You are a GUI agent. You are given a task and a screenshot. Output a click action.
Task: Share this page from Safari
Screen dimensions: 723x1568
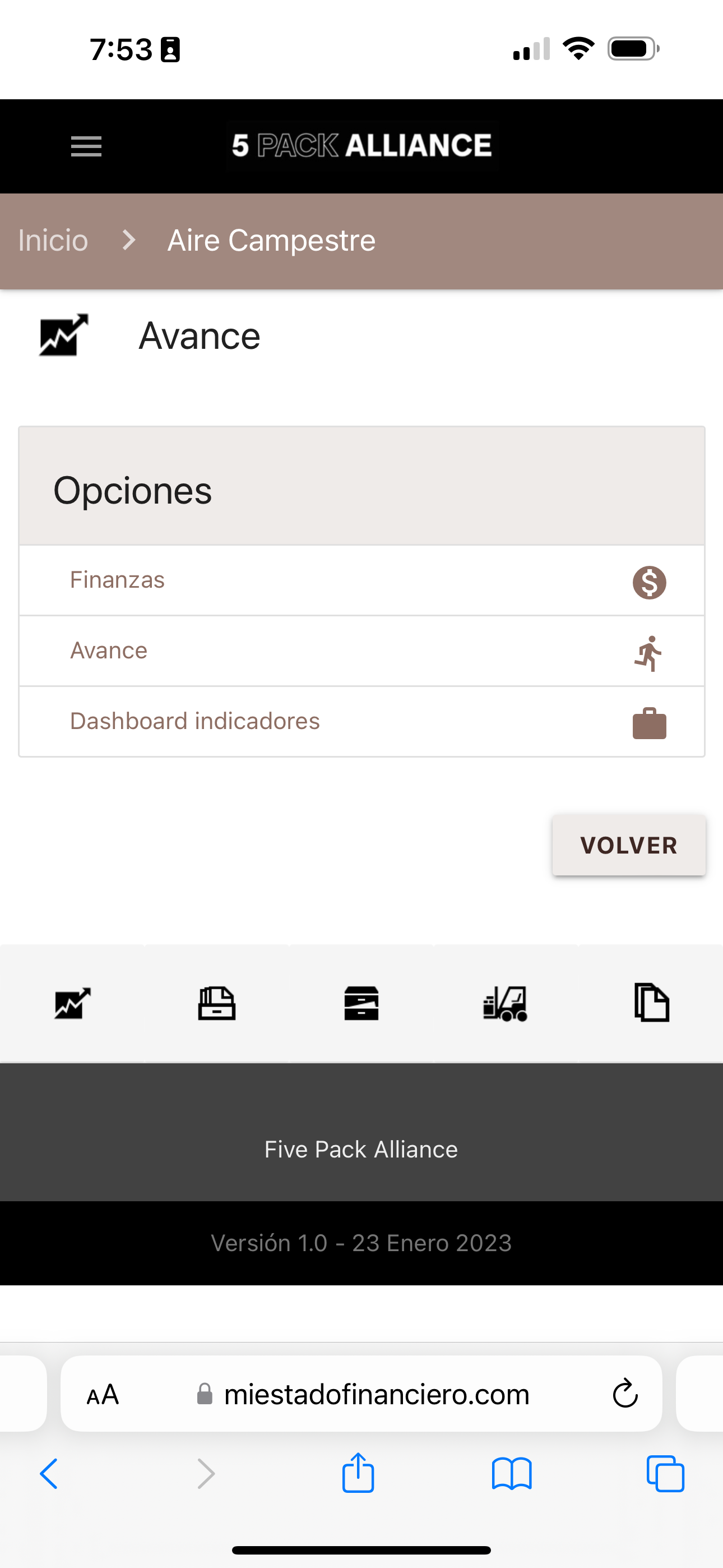(358, 1474)
